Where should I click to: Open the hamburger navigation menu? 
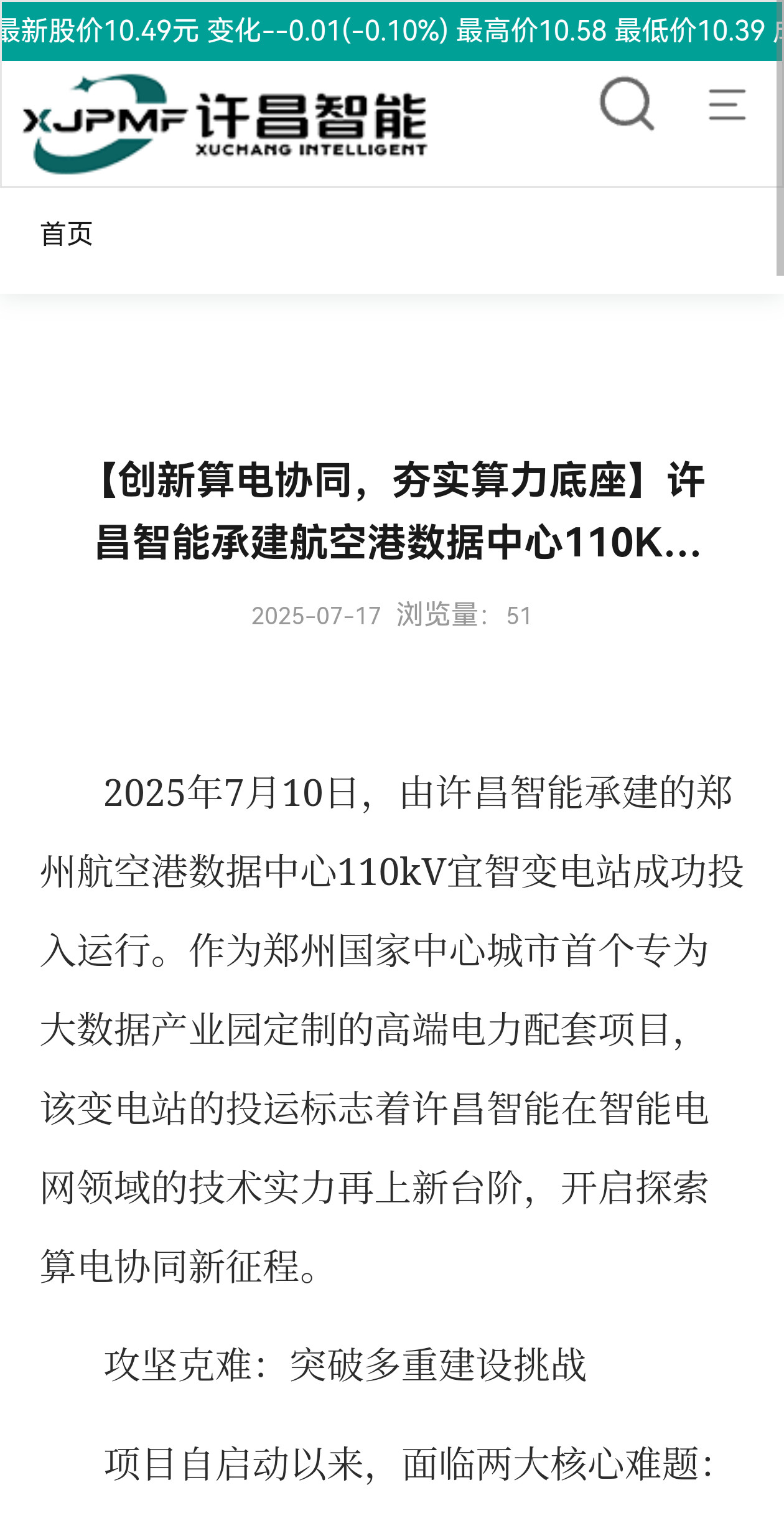click(727, 104)
